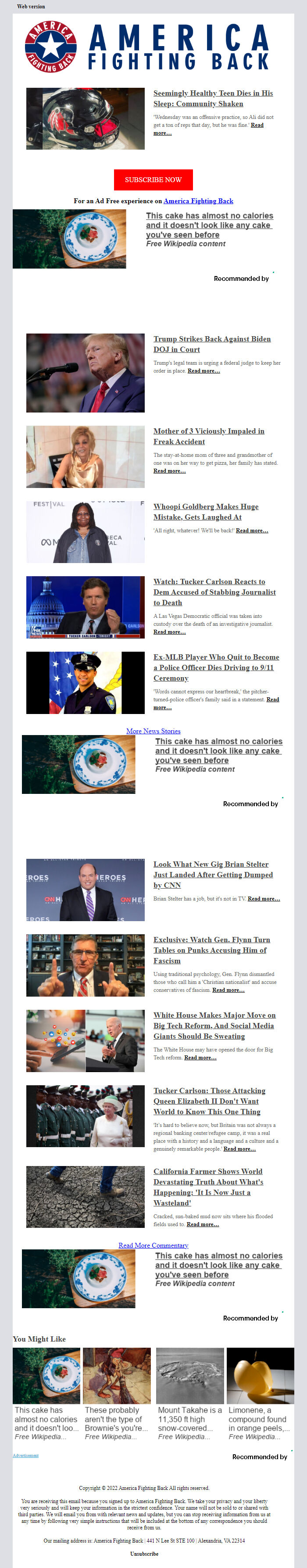
Task: Open Tucker Carlson Queen Elizabeth II article
Action: (209, 1101)
